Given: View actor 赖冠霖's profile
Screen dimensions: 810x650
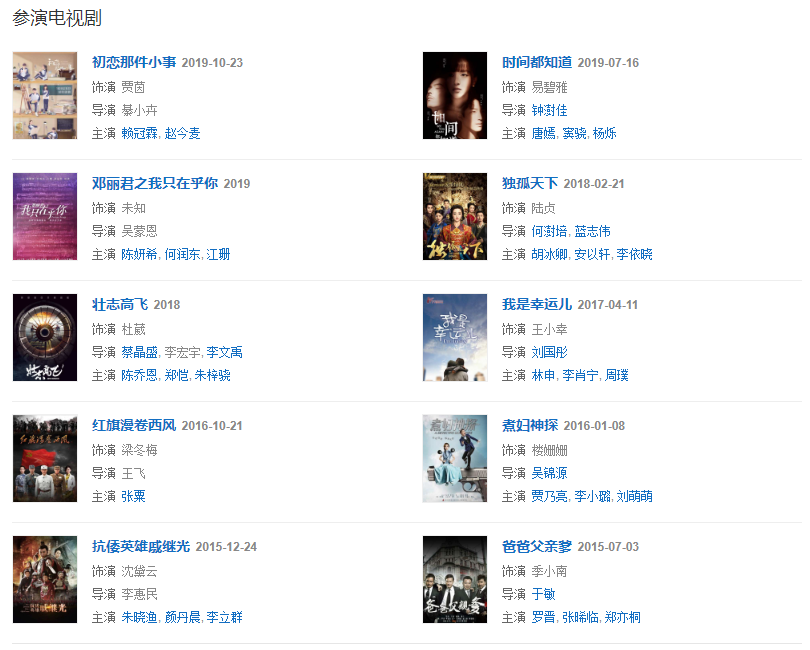Looking at the screenshot, I should pyautogui.click(x=139, y=133).
